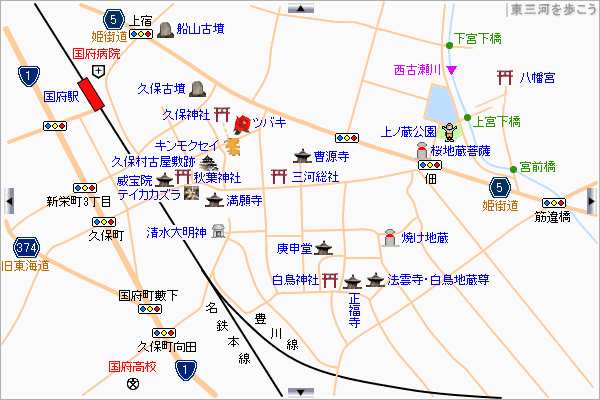The height and width of the screenshot is (400, 600).
Task: Open the 上ノ蔵公園 park
Action: coord(449,131)
